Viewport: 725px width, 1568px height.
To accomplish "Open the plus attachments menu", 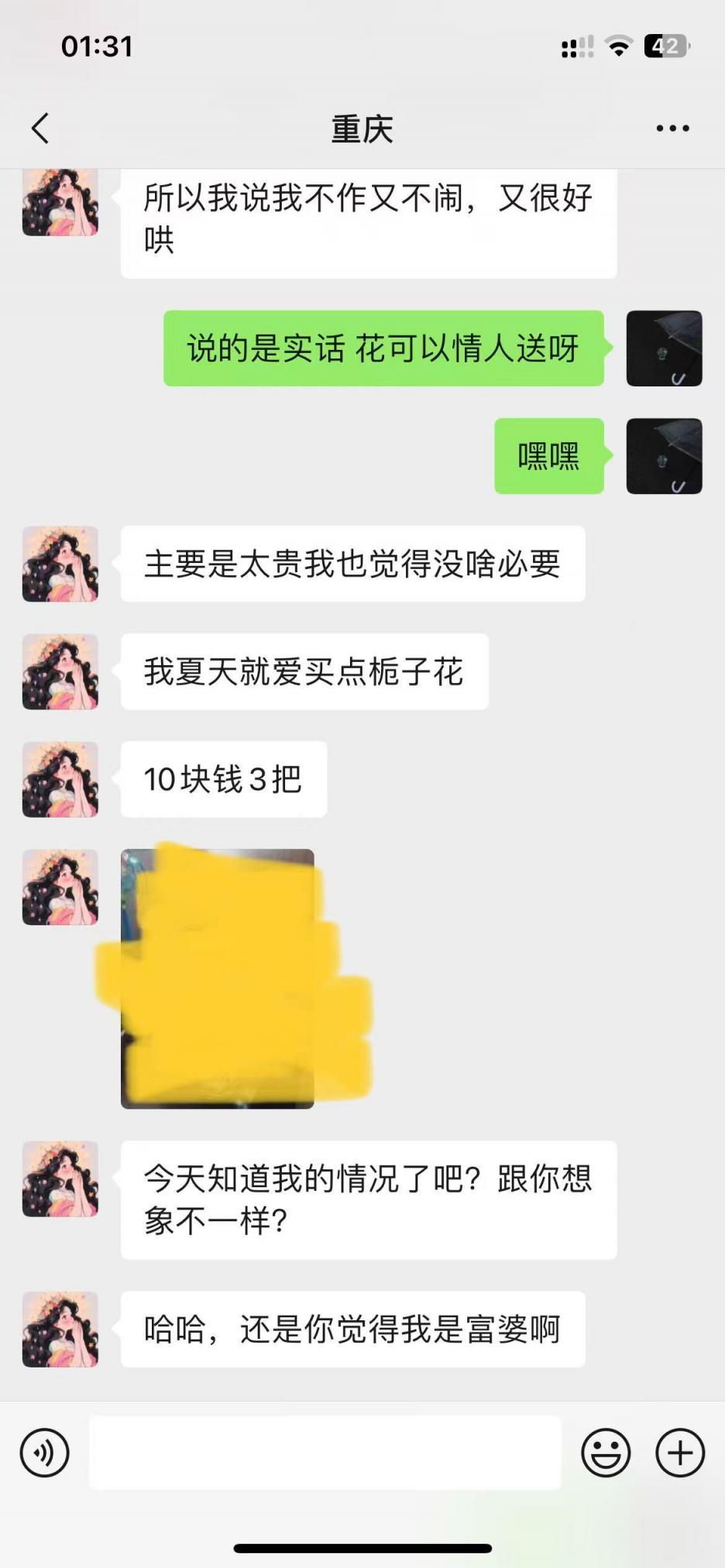I will click(x=679, y=1453).
